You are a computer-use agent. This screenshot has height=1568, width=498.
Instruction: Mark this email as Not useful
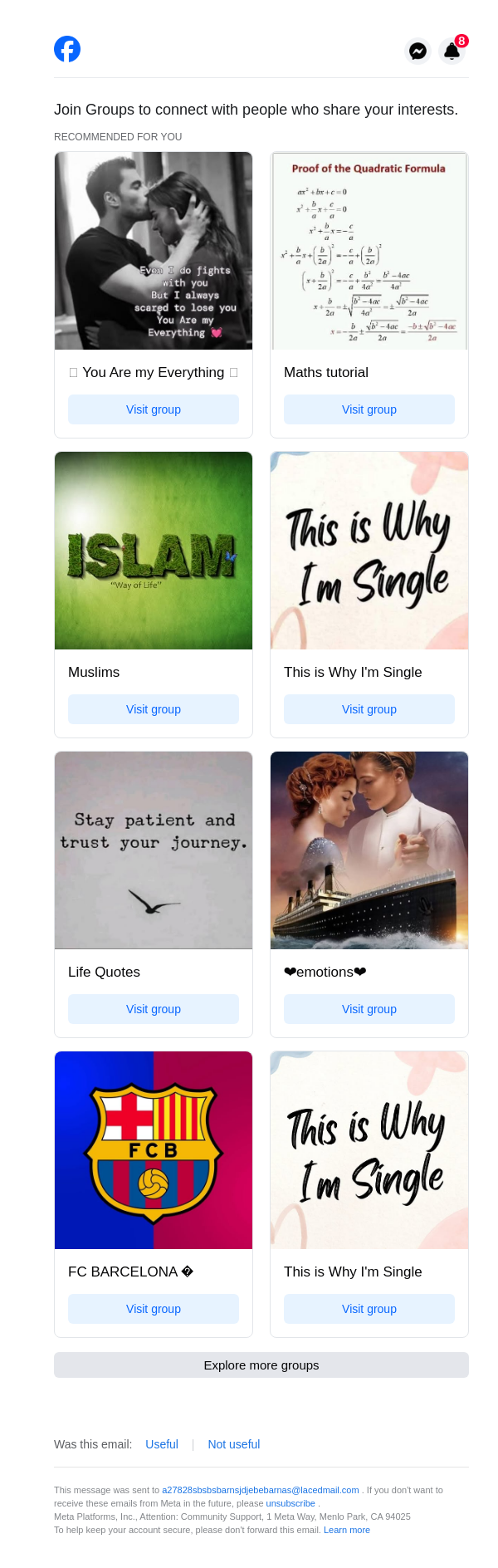coord(234,1444)
